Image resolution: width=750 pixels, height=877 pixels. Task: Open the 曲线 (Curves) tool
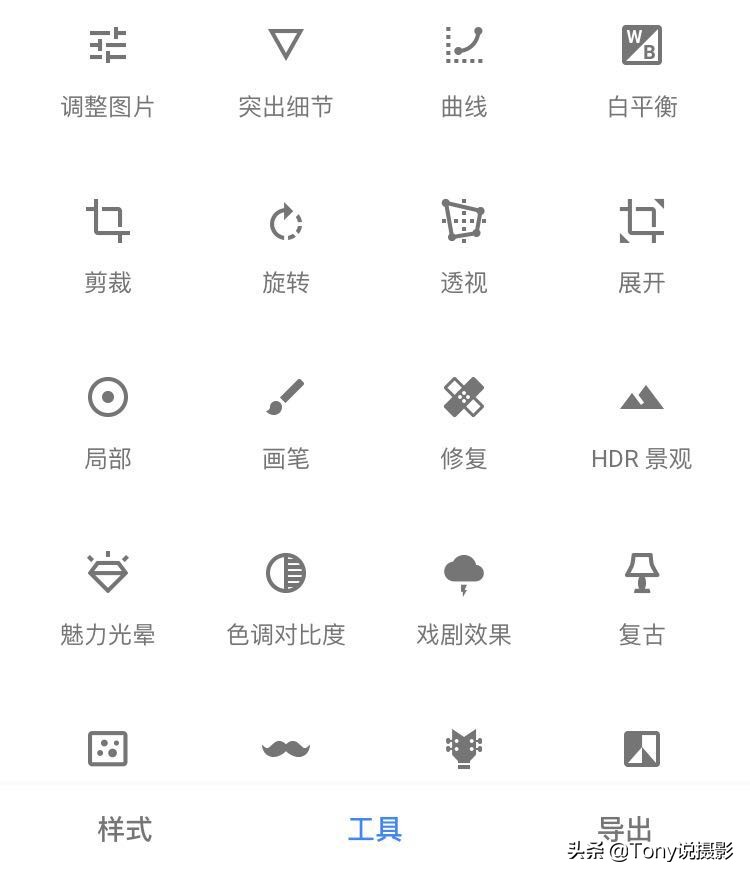(464, 67)
